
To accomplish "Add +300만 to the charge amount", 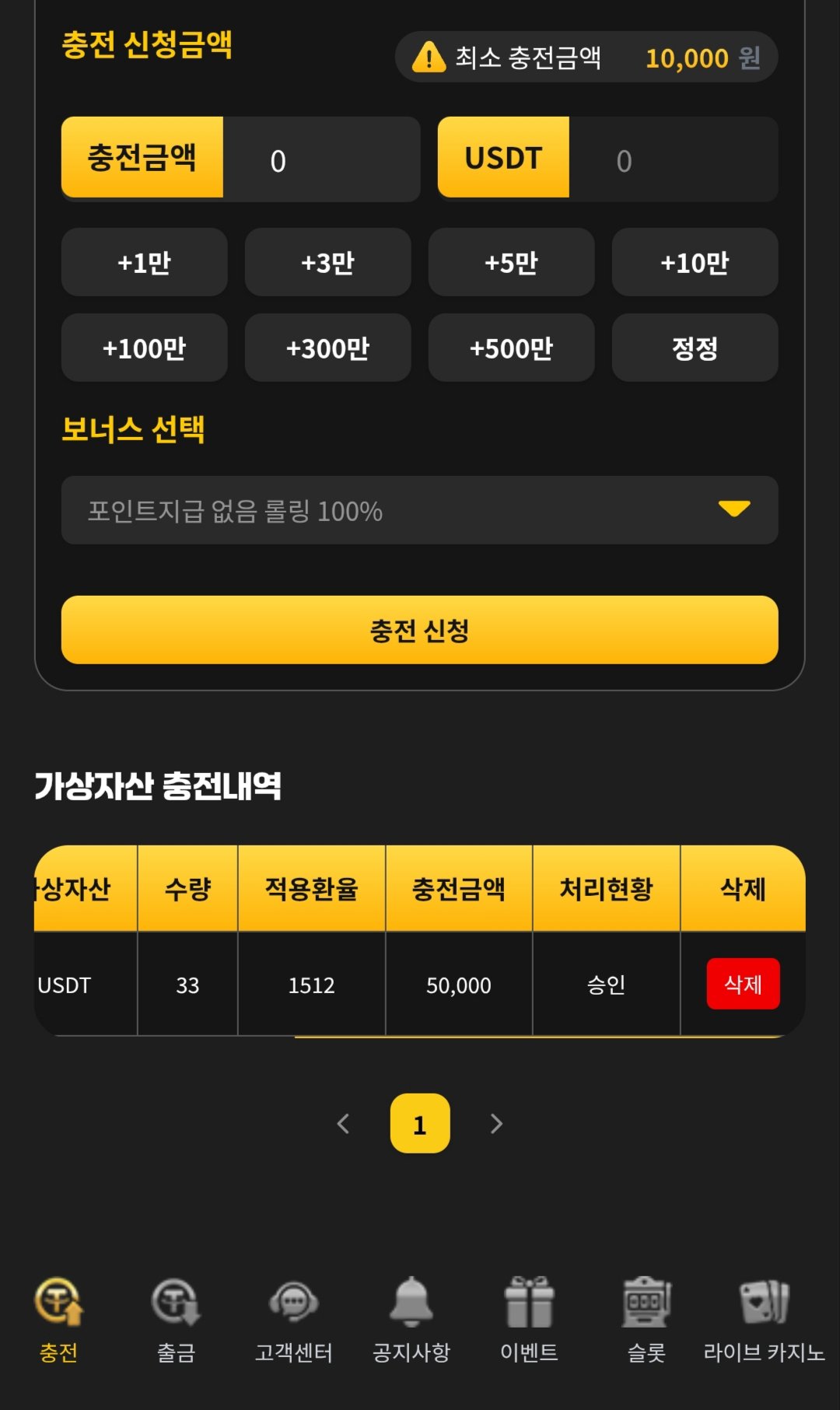I will 327,348.
